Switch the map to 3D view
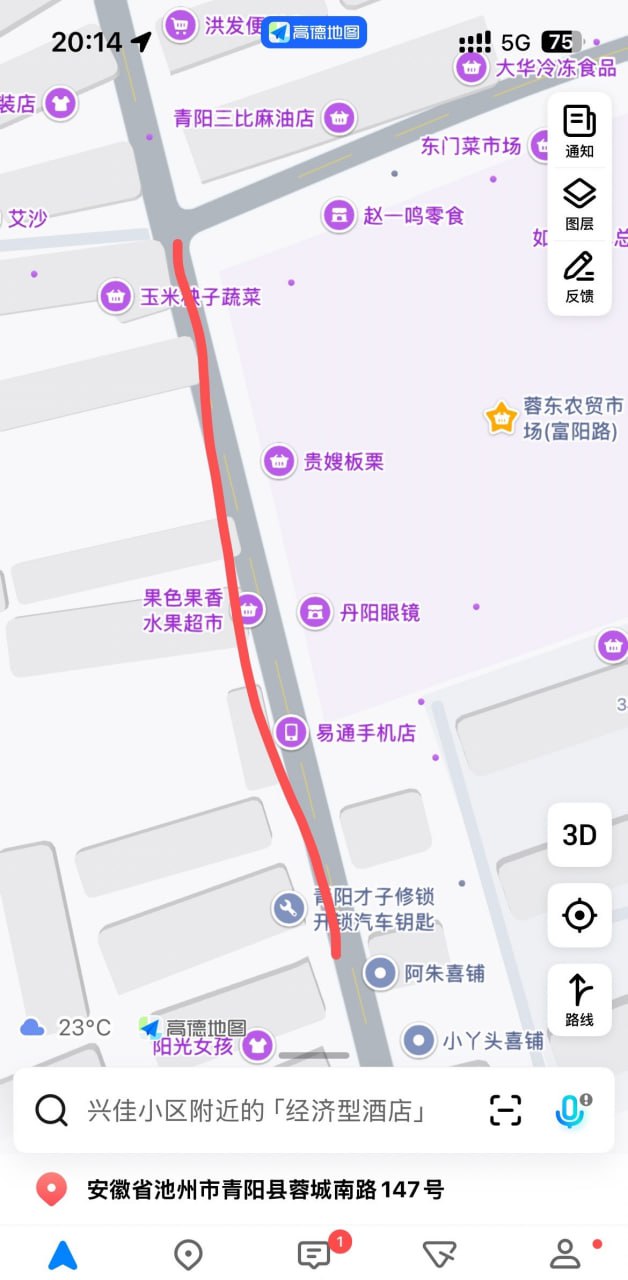628x1280 pixels. click(x=580, y=835)
